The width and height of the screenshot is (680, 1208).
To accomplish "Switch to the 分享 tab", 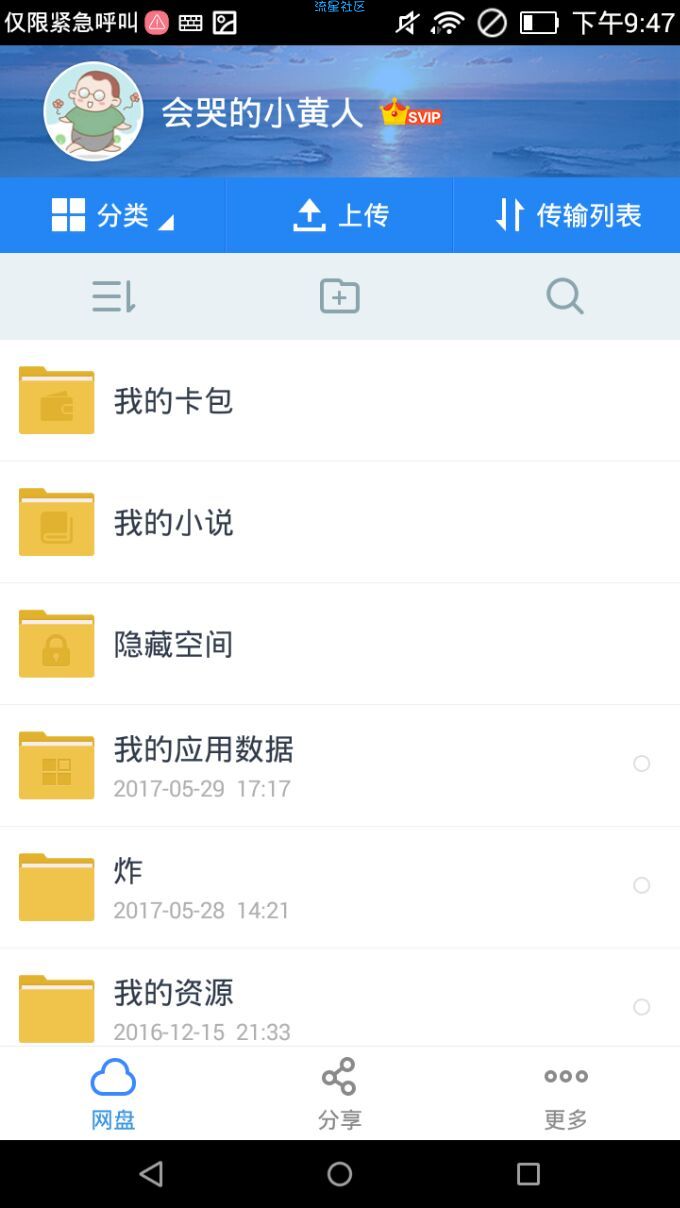I will click(339, 1094).
